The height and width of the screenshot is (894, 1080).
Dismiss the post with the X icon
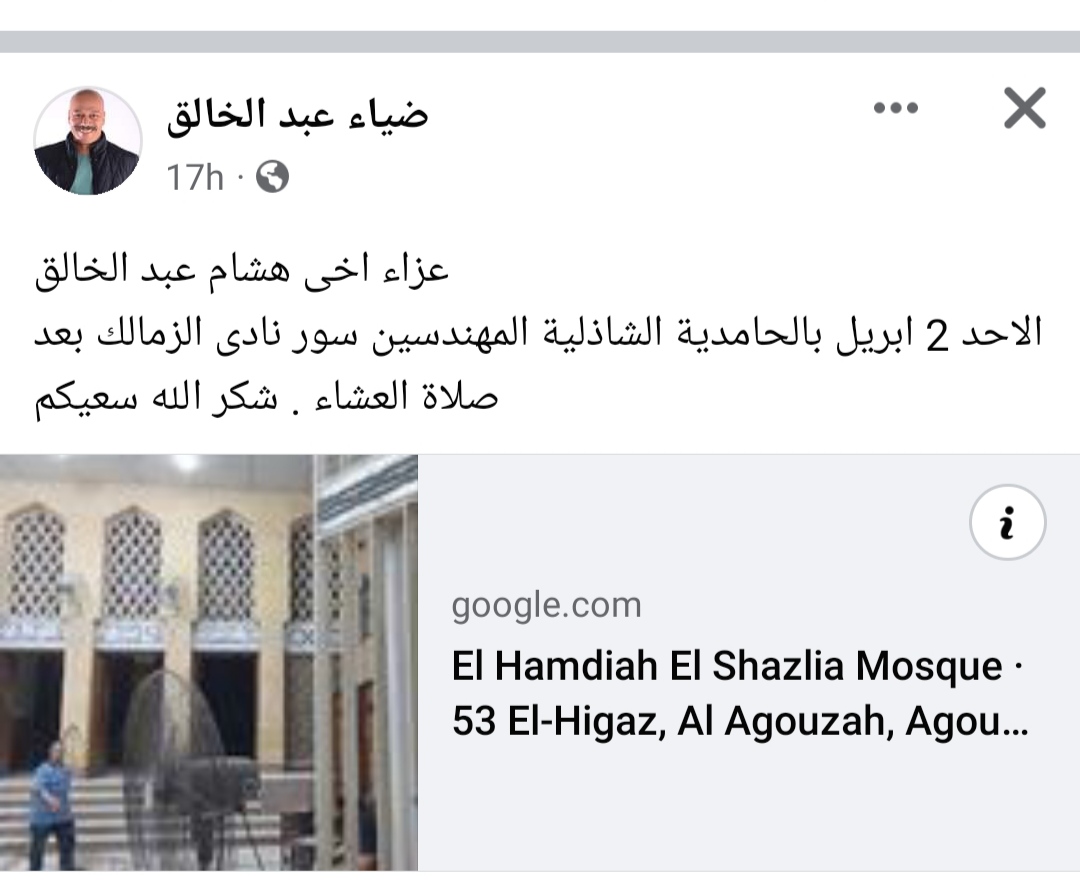1024,108
